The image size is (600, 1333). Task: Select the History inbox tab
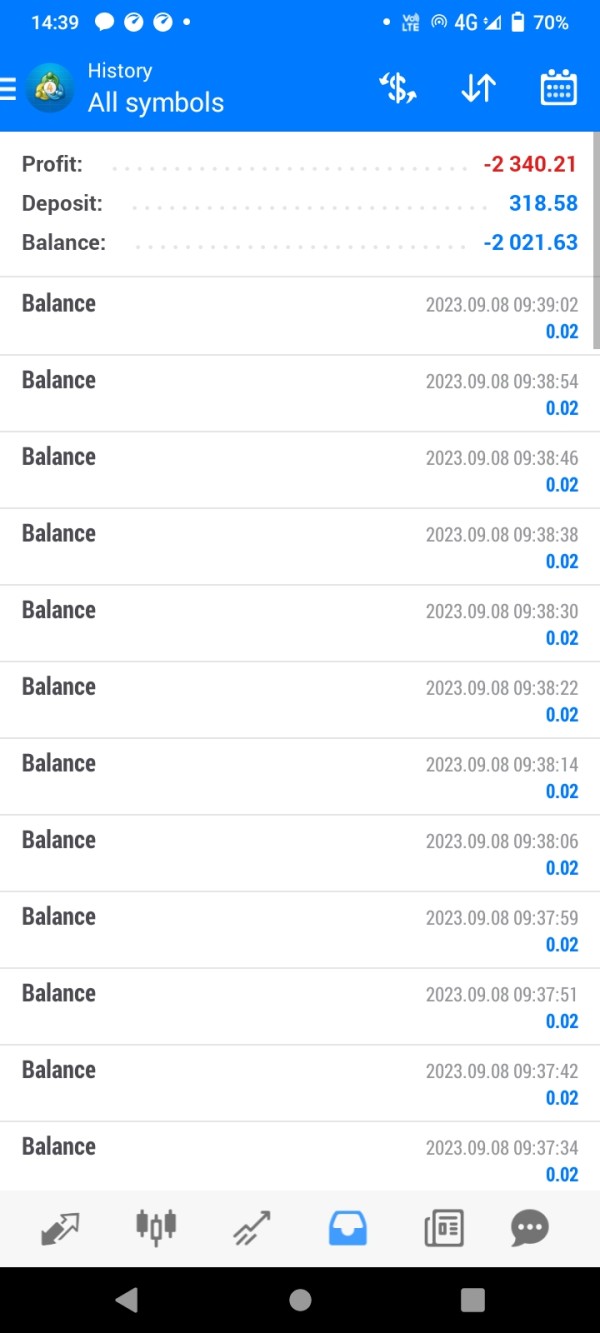(x=348, y=1227)
